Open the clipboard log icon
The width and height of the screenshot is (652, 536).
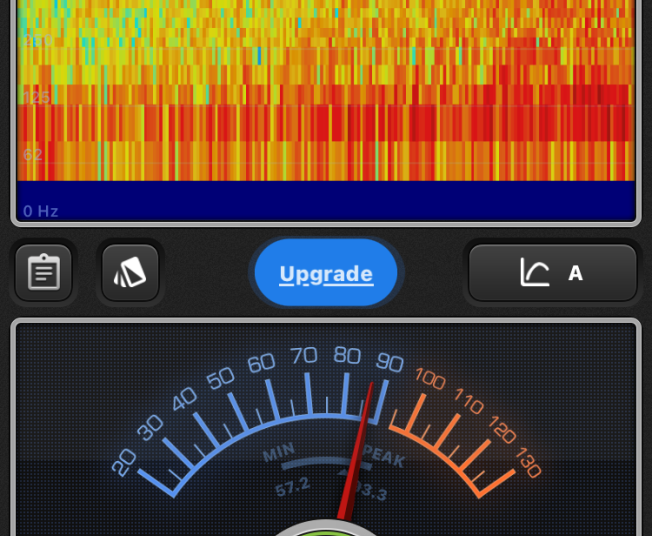click(x=44, y=273)
